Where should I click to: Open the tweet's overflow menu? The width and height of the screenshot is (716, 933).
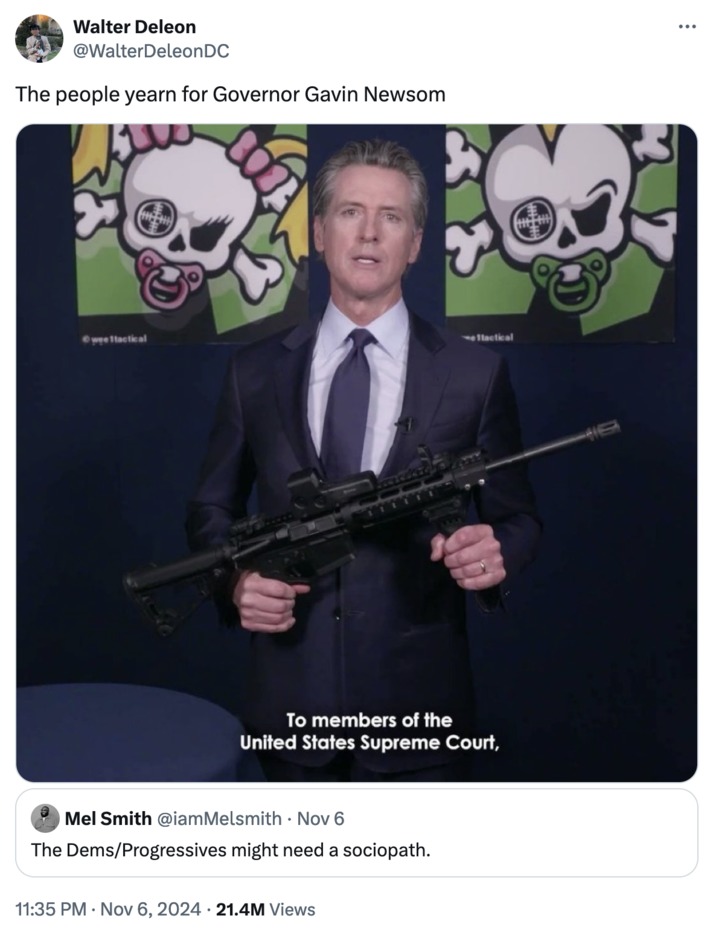[x=686, y=26]
